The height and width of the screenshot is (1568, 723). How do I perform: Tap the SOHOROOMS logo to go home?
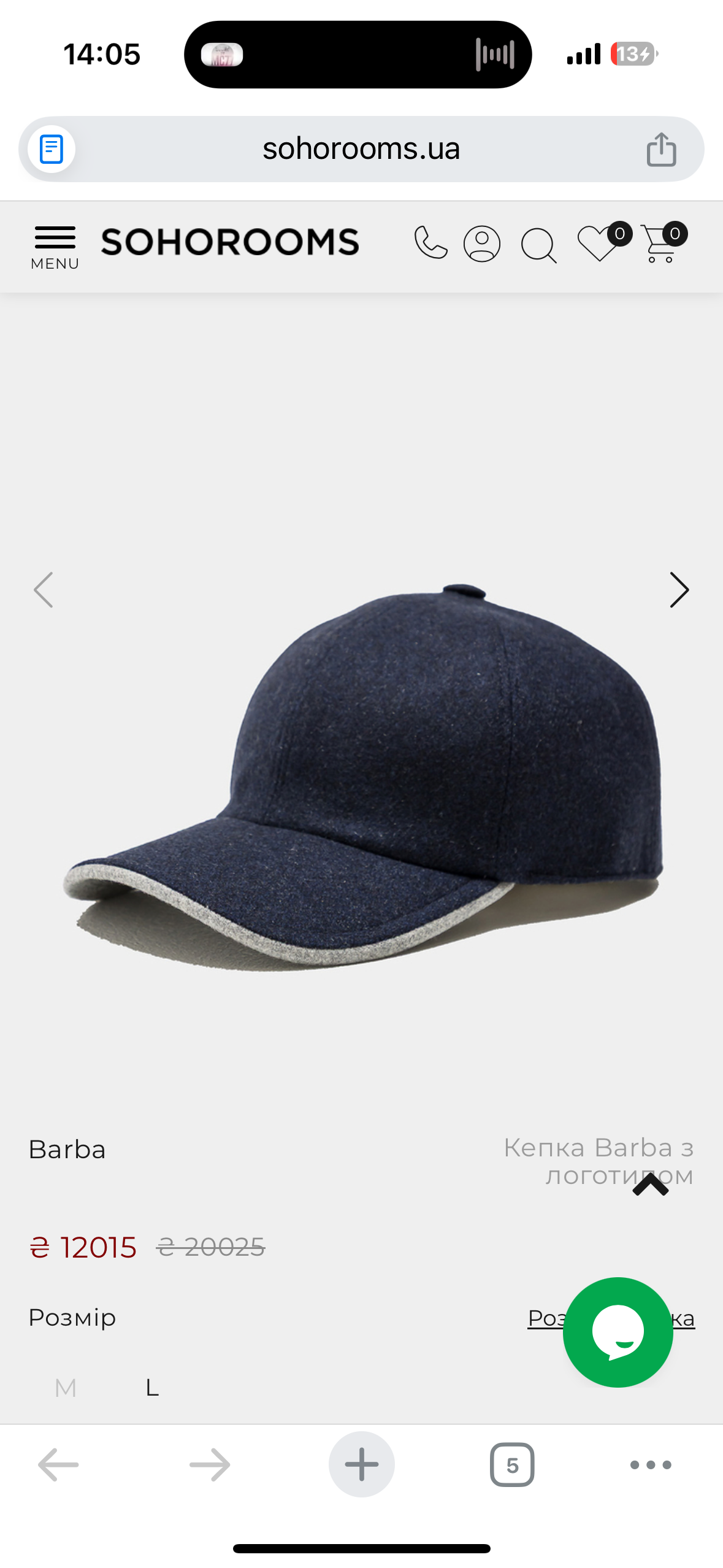(x=230, y=242)
